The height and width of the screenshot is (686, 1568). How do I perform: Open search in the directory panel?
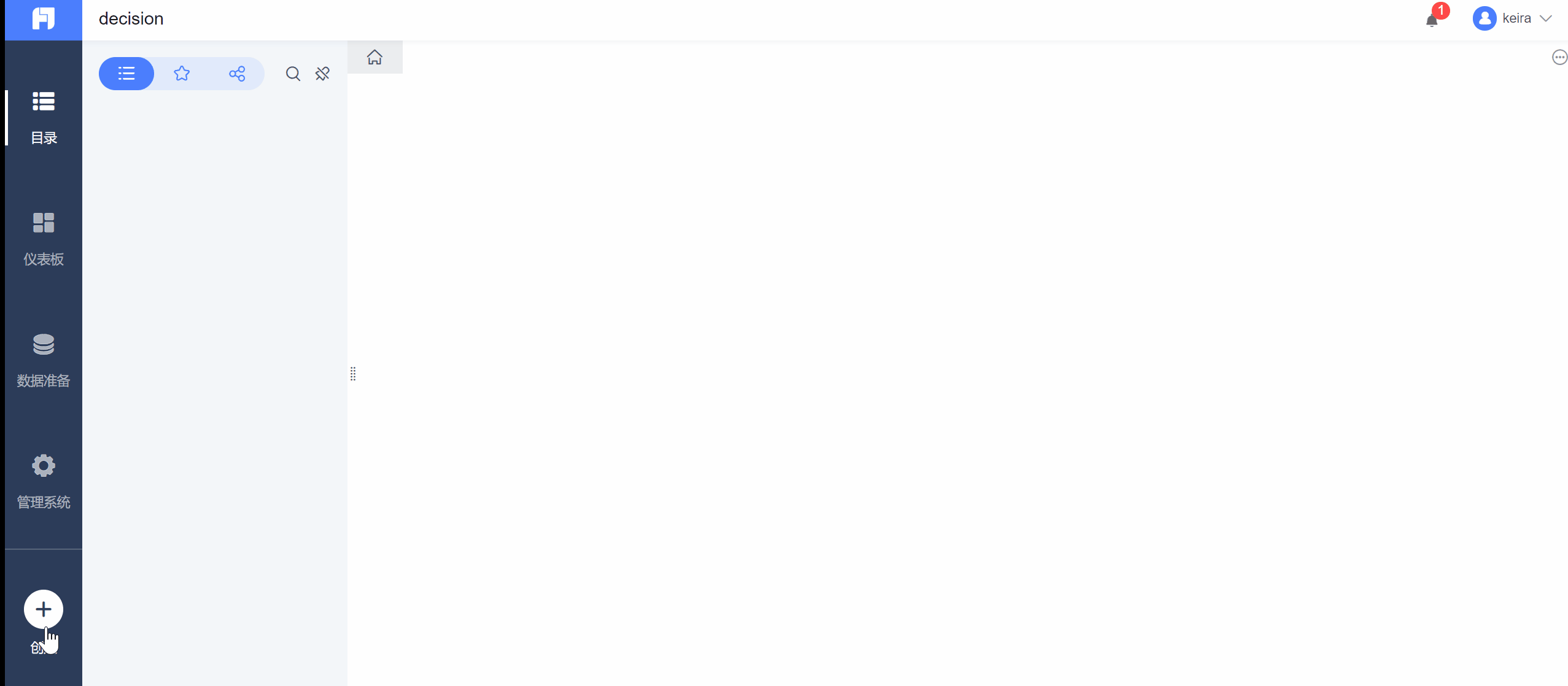(293, 74)
